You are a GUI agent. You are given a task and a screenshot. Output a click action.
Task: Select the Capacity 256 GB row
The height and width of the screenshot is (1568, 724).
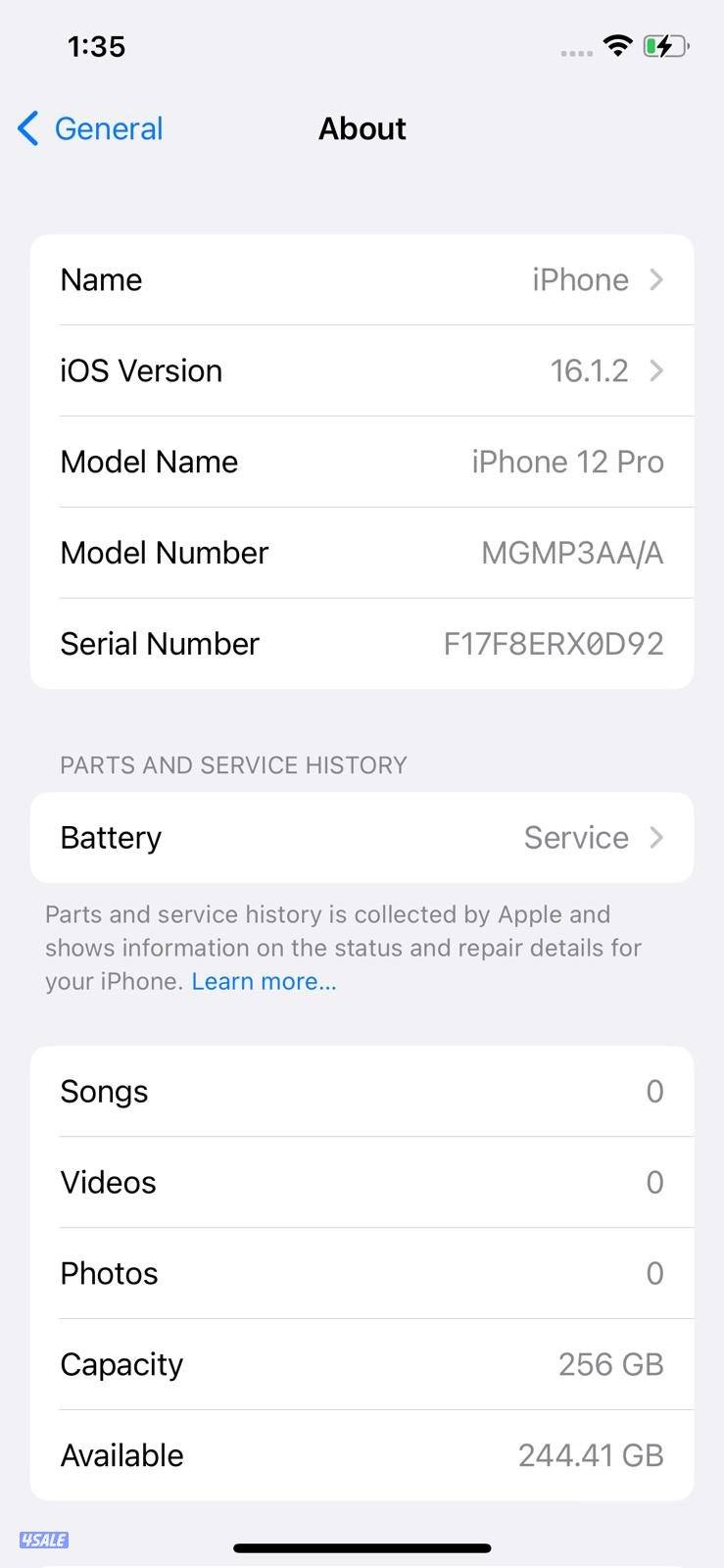coord(362,1363)
